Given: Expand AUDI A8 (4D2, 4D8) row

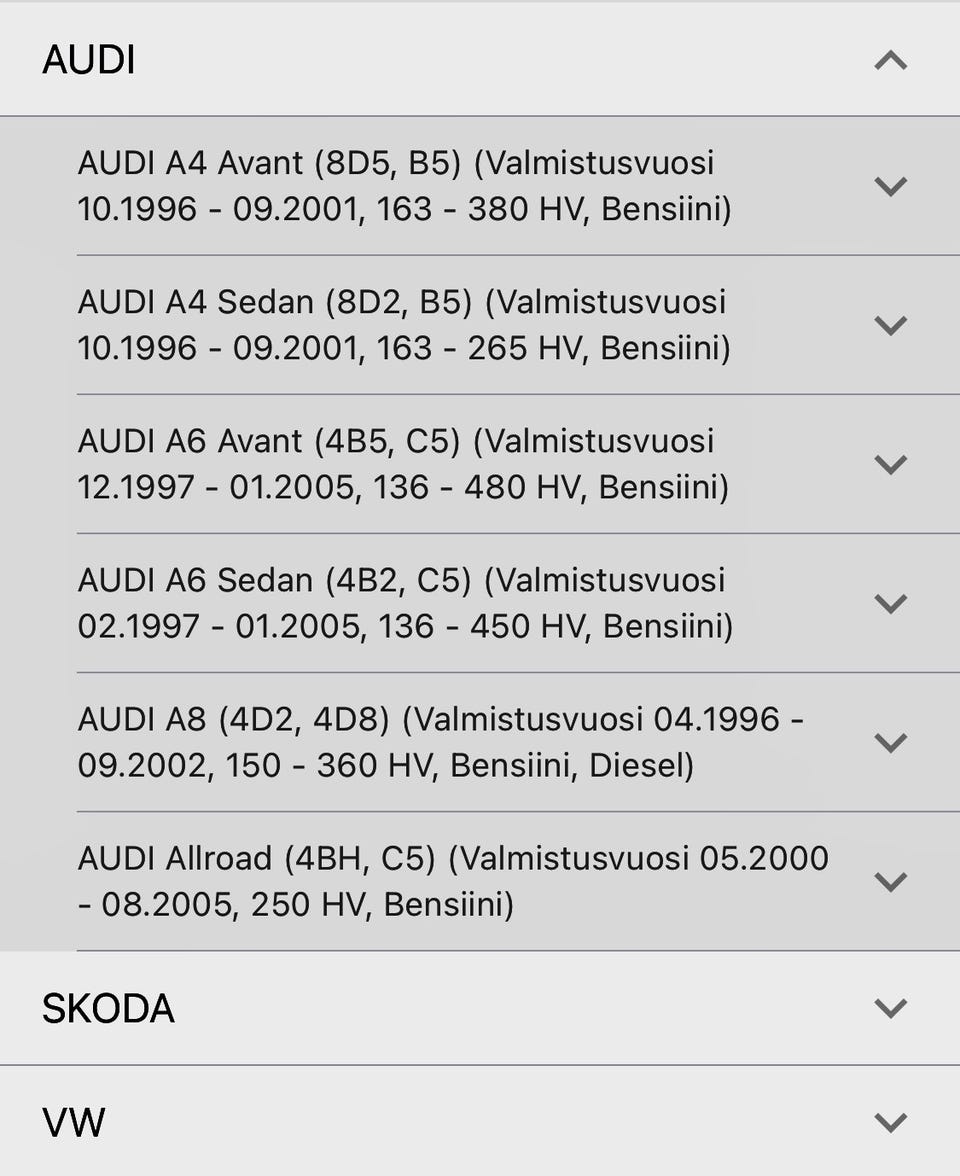Looking at the screenshot, I should tap(889, 742).
